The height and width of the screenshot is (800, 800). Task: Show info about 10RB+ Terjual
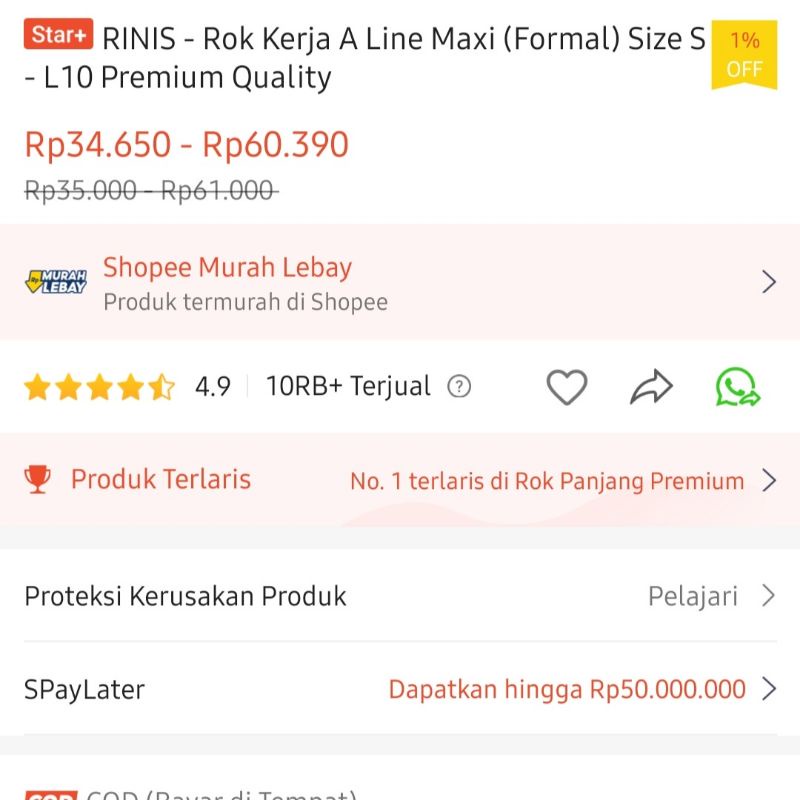459,387
